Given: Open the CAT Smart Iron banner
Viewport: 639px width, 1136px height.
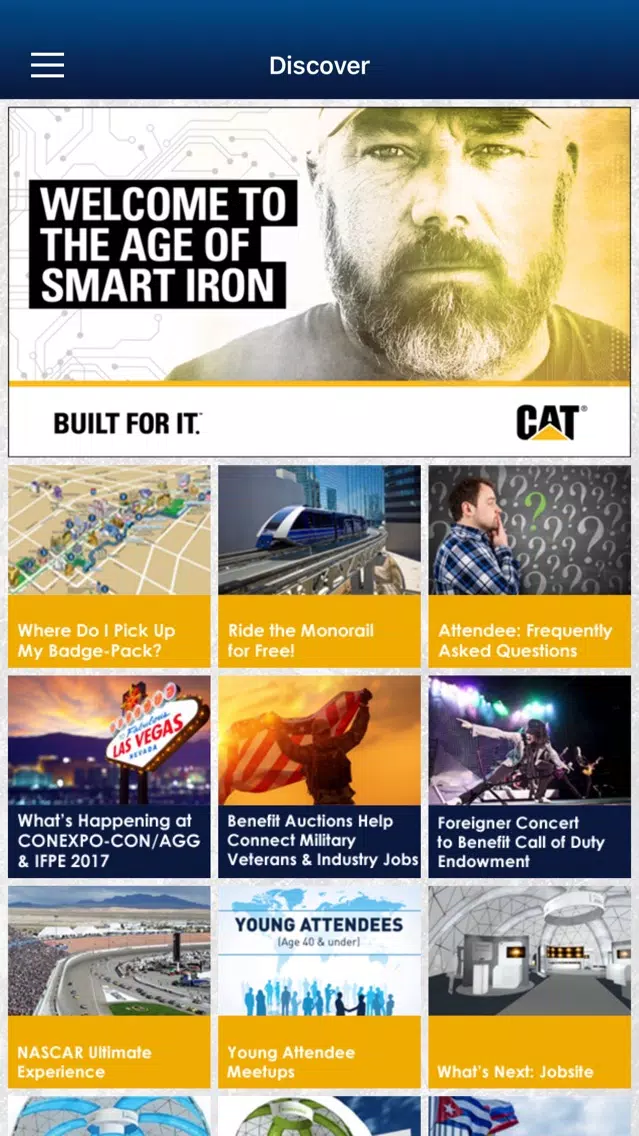Looking at the screenshot, I should tap(320, 282).
